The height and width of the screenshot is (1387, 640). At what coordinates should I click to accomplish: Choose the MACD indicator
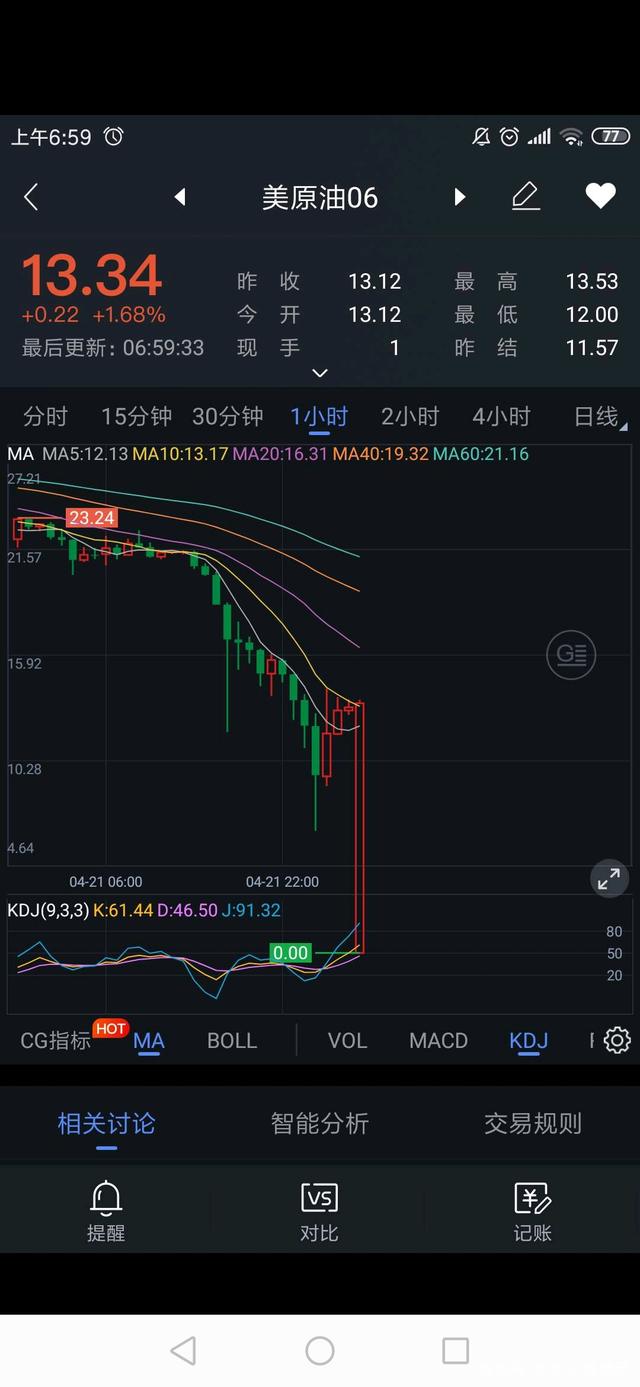[x=438, y=1041]
